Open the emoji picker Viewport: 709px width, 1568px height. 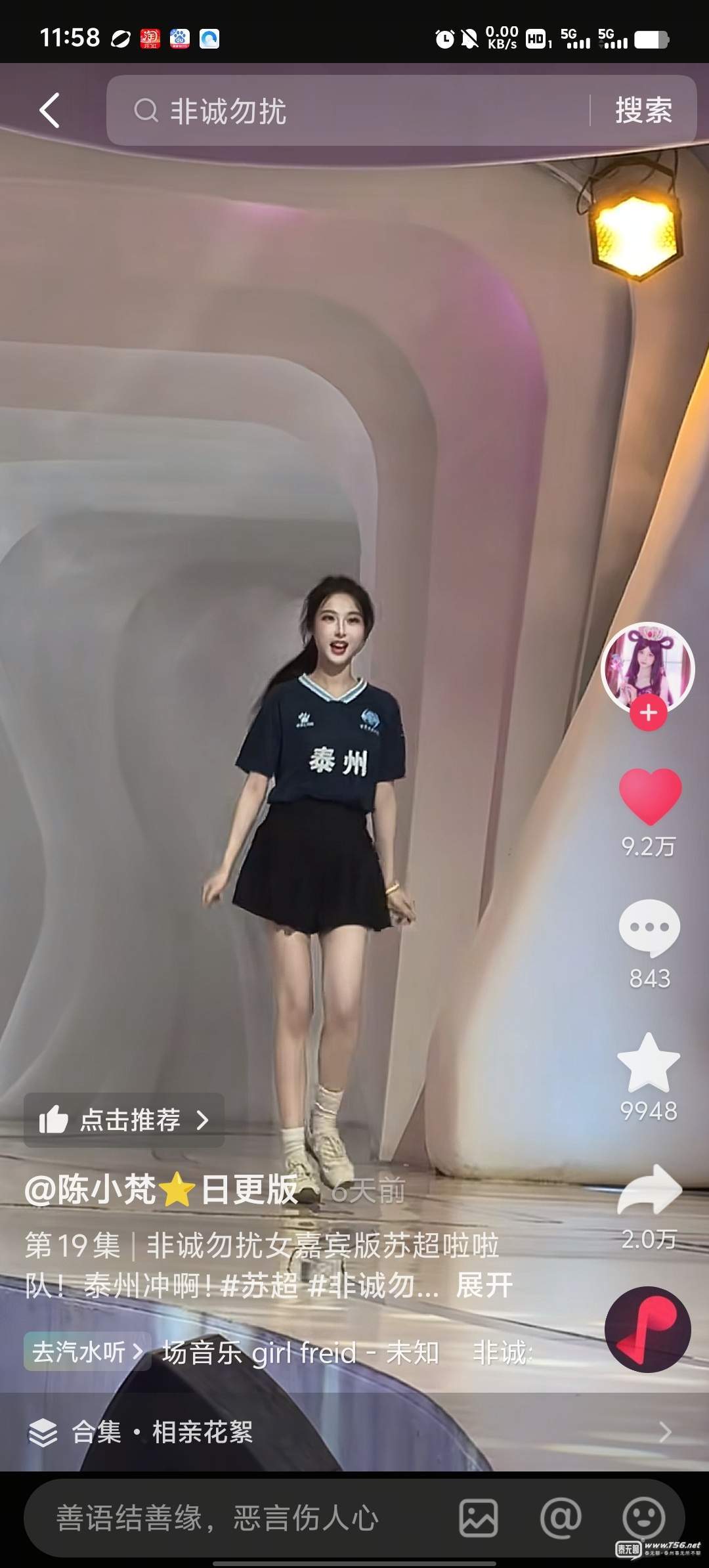click(x=643, y=1518)
